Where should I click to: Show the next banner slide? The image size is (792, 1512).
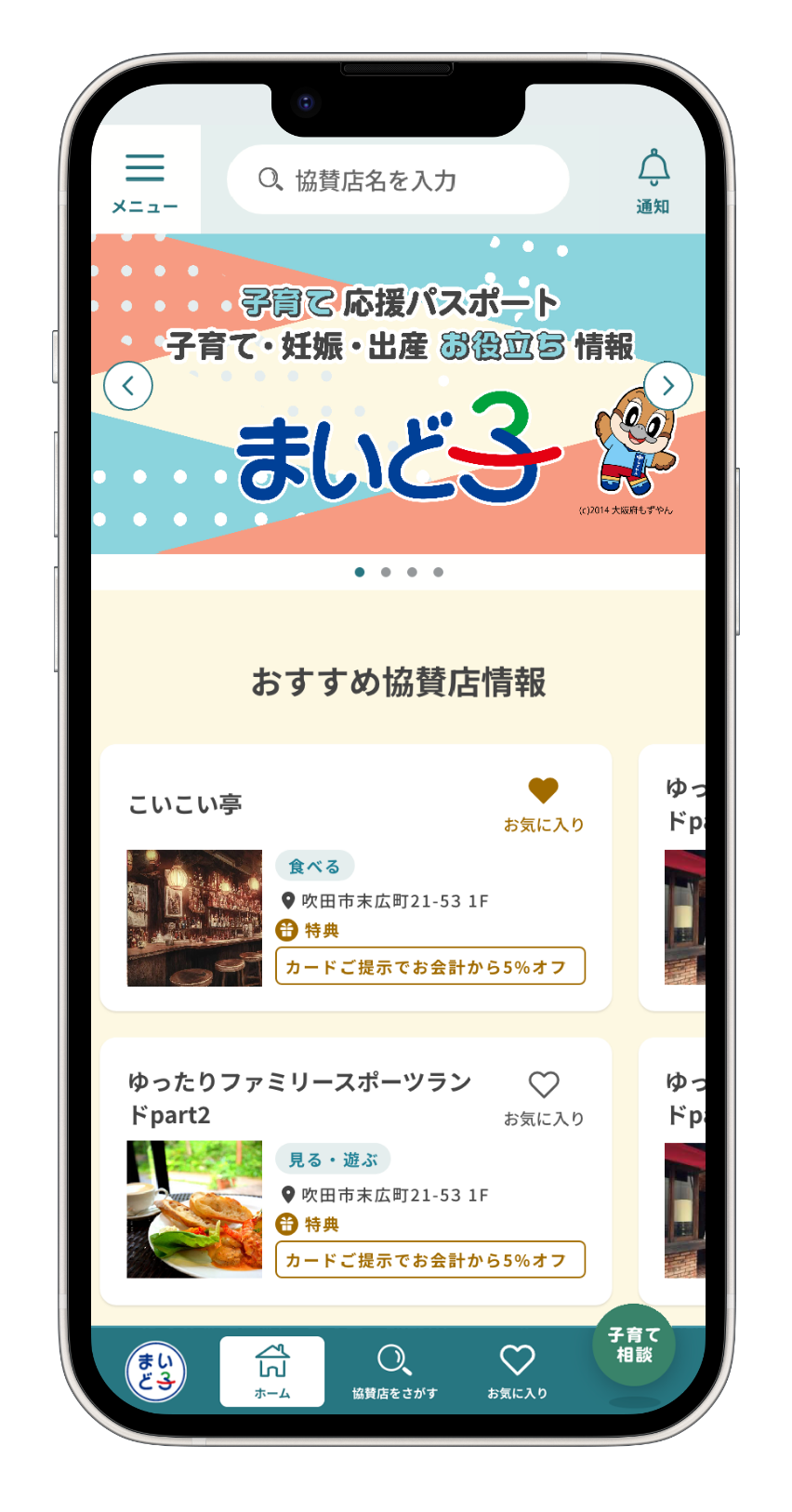click(x=667, y=385)
